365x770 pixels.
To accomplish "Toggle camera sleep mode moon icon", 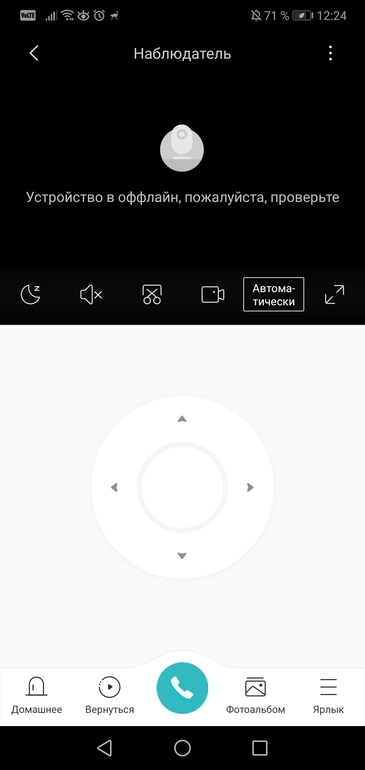I will (x=30, y=295).
